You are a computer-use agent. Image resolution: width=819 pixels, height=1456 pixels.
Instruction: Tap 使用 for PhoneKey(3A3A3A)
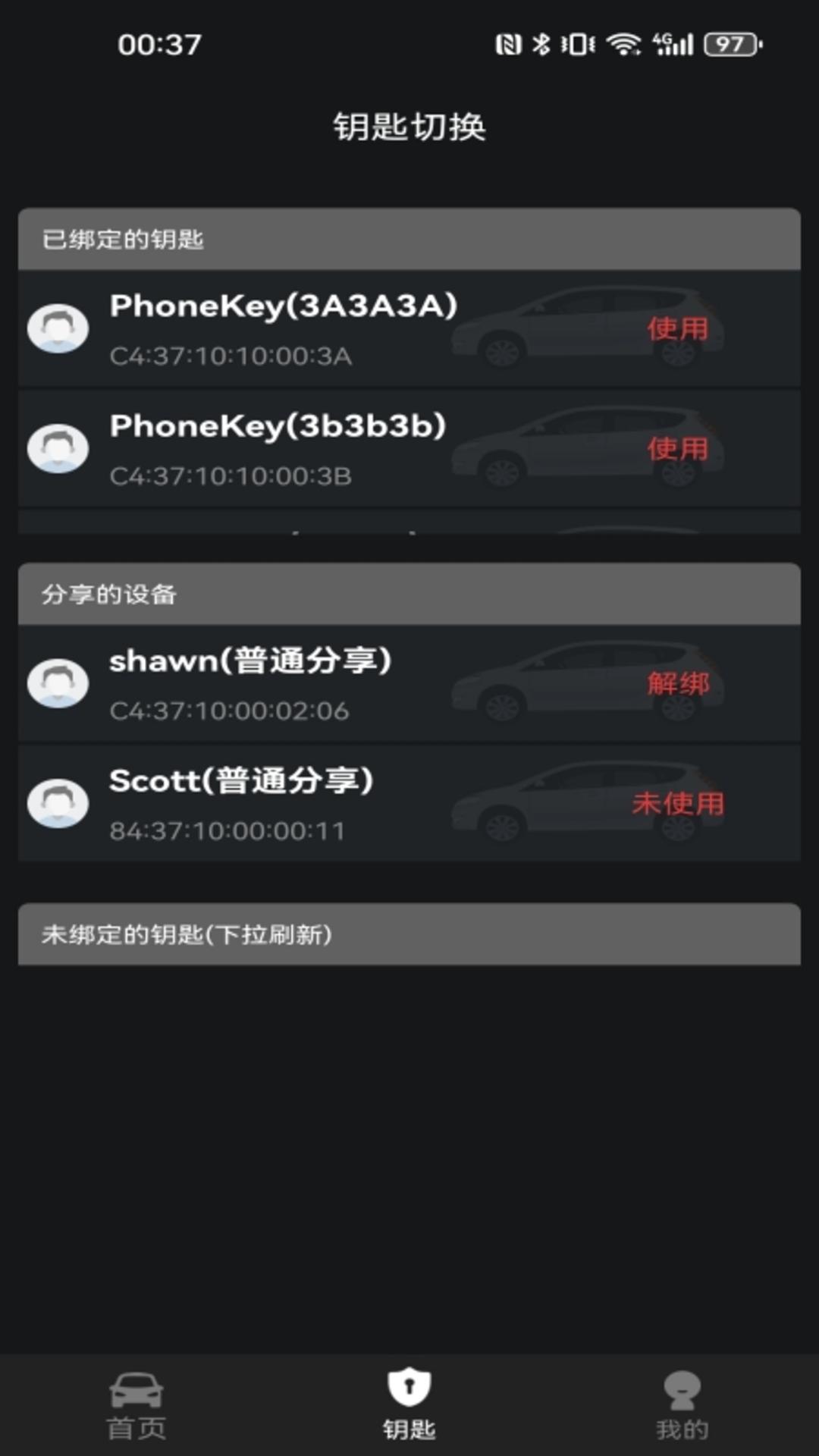[677, 329]
